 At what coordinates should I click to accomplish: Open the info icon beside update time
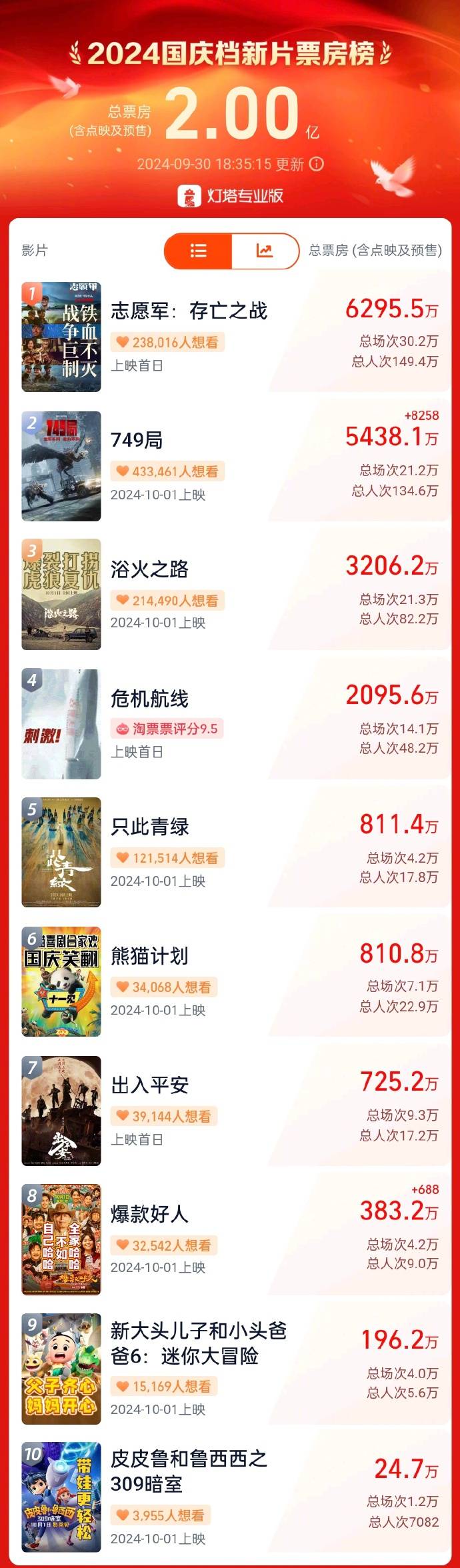click(317, 164)
